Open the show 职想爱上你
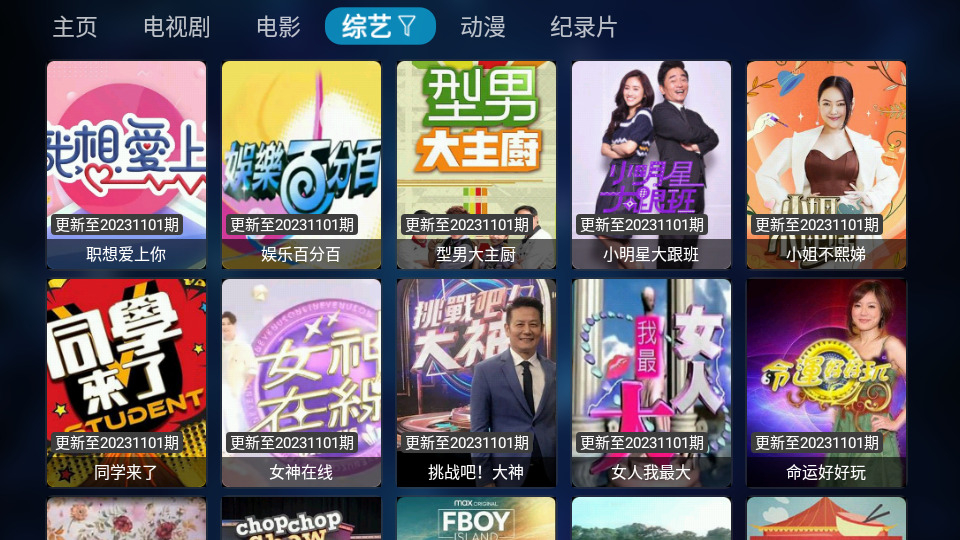 pyautogui.click(x=126, y=165)
